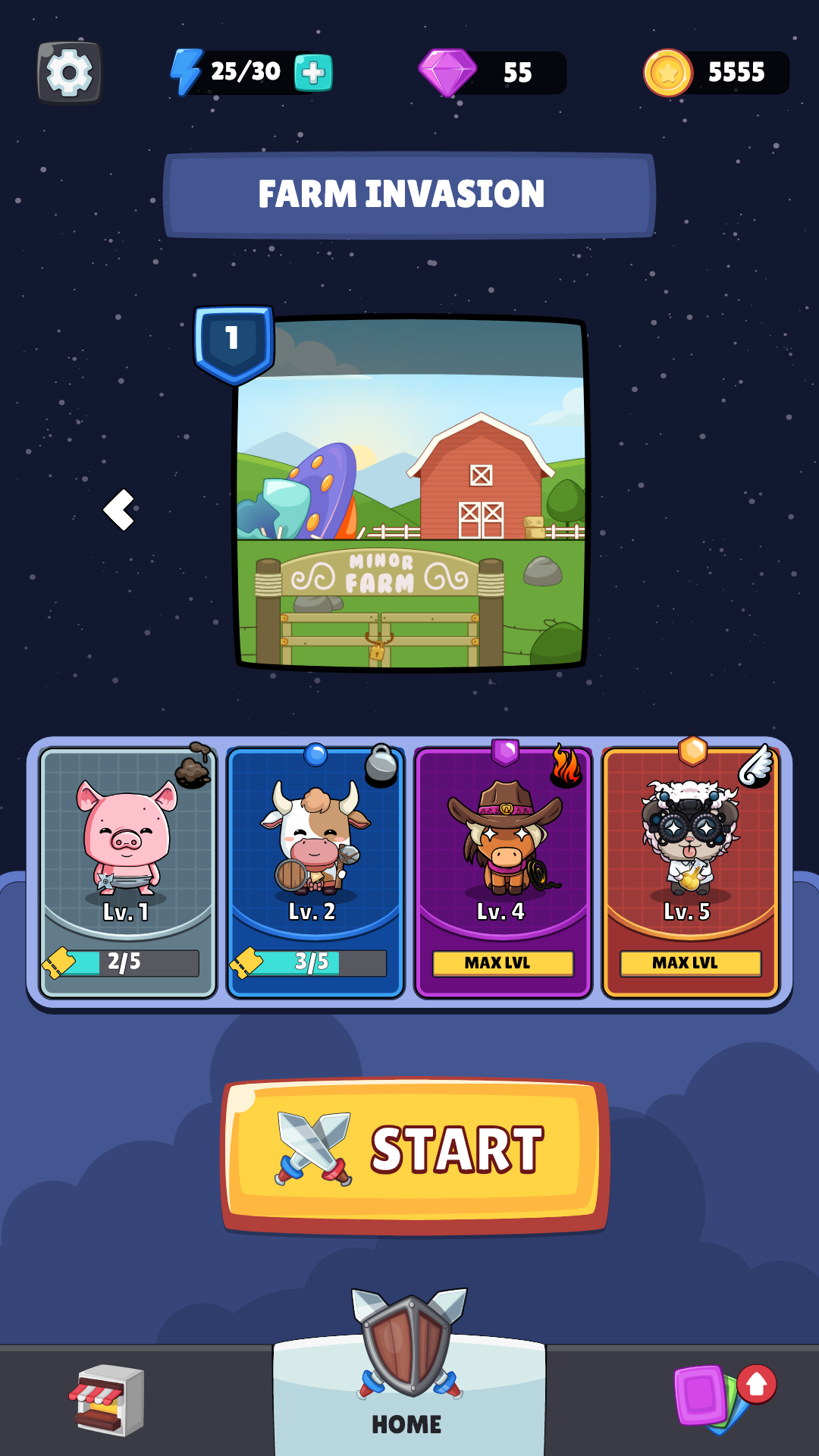
Task: Add more energy with the plus button
Action: coord(313,73)
